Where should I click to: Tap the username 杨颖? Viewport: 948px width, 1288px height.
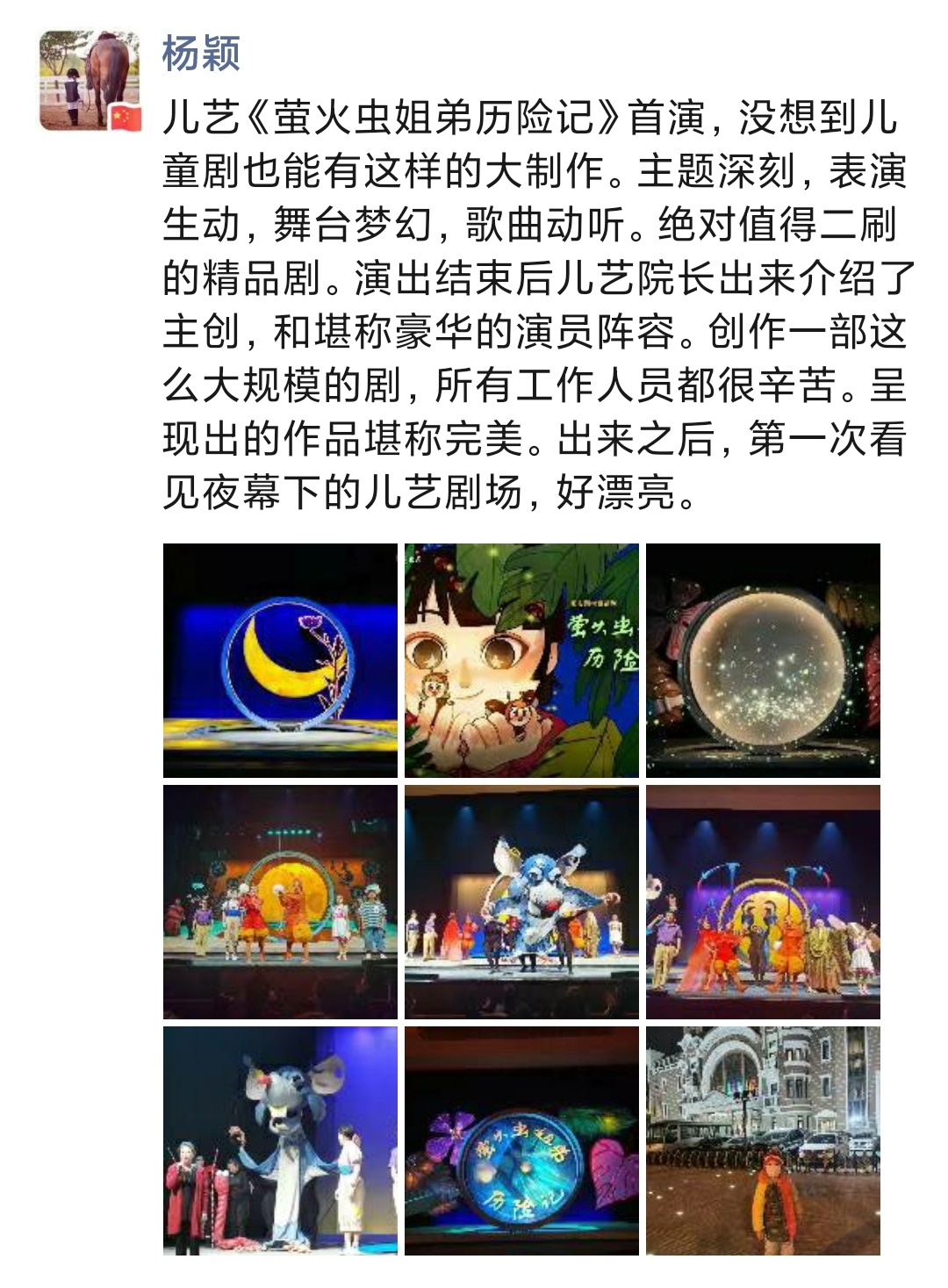(201, 54)
